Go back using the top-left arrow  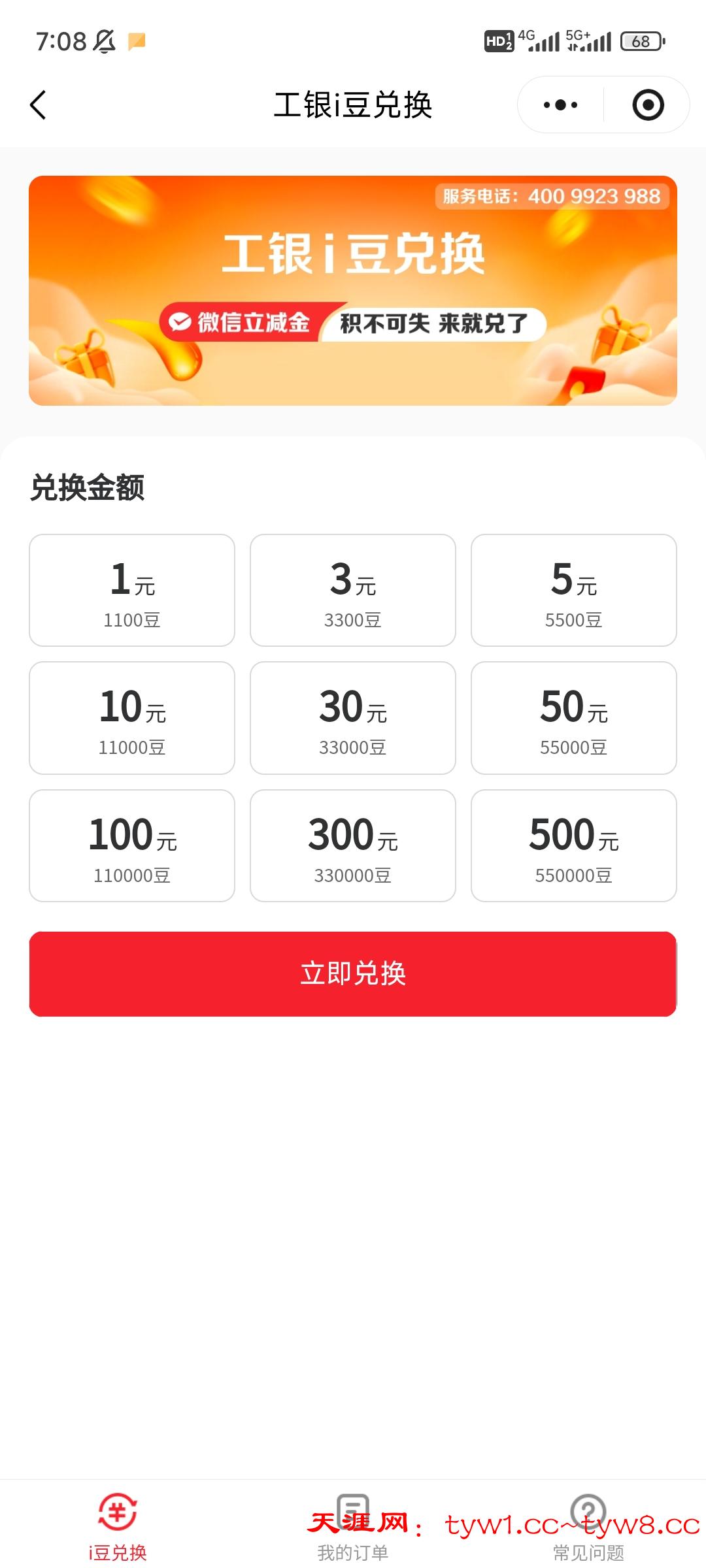(x=39, y=105)
